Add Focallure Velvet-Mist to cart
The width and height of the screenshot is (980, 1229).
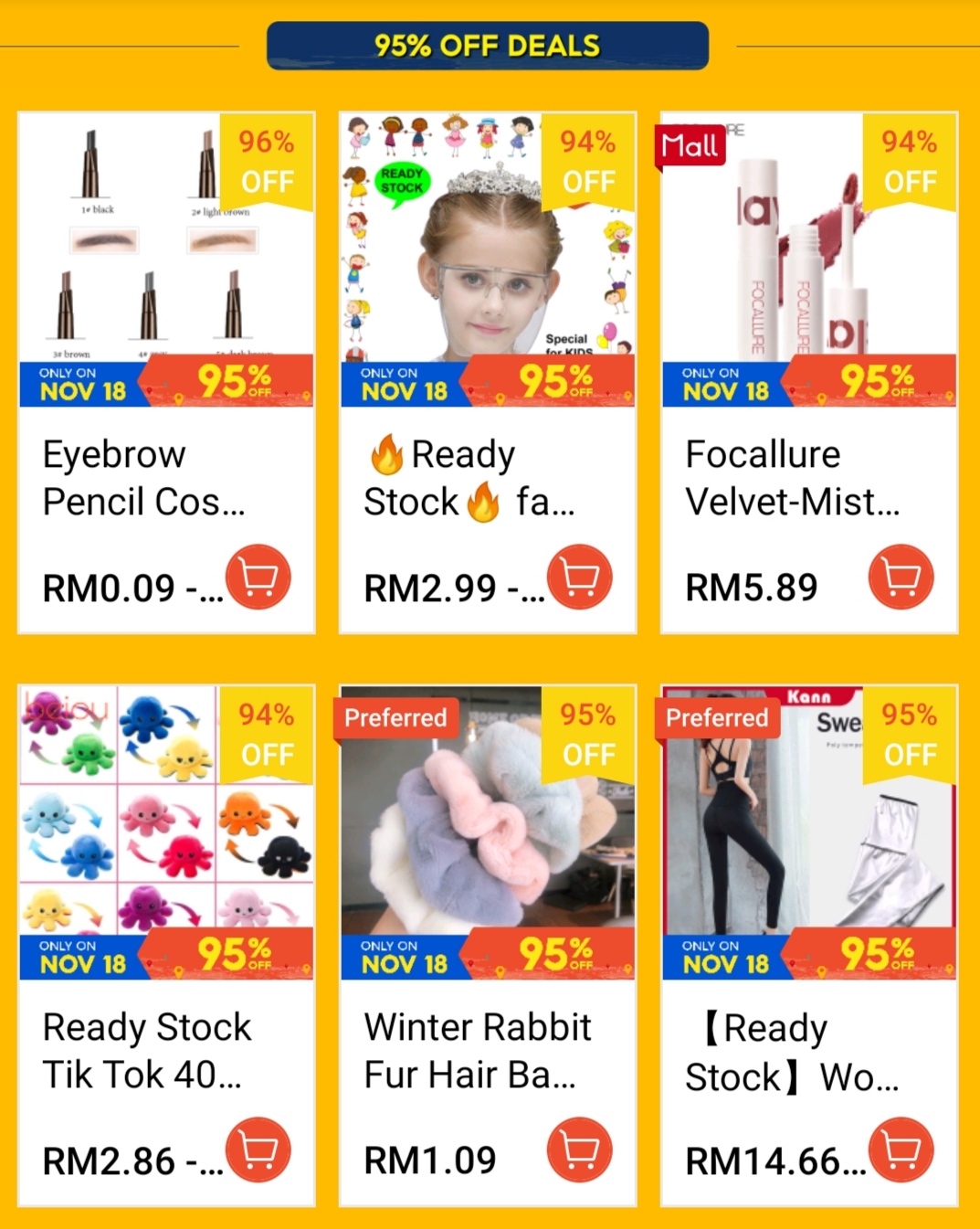[x=901, y=577]
